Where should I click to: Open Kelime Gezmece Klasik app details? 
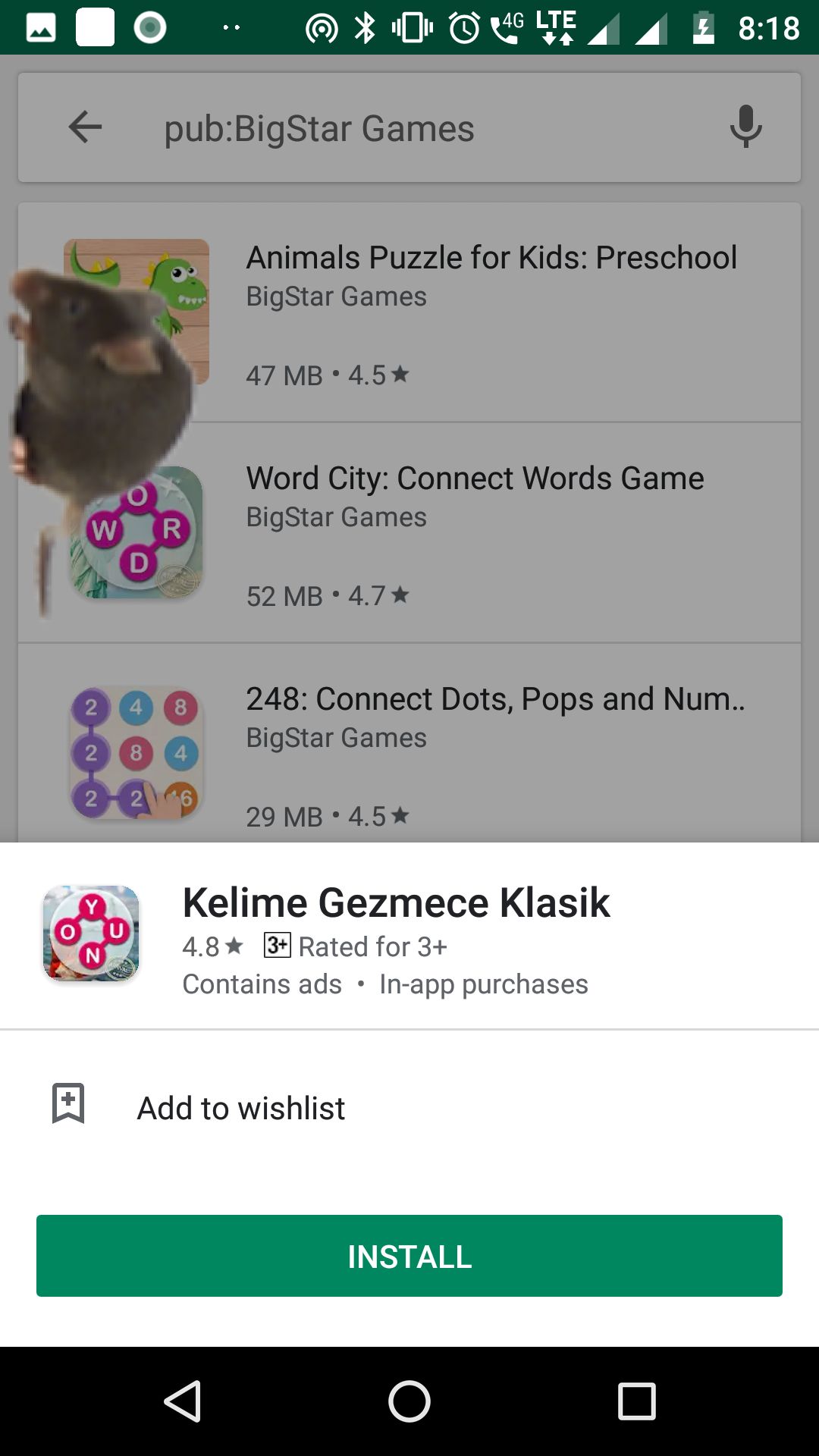coord(396,902)
